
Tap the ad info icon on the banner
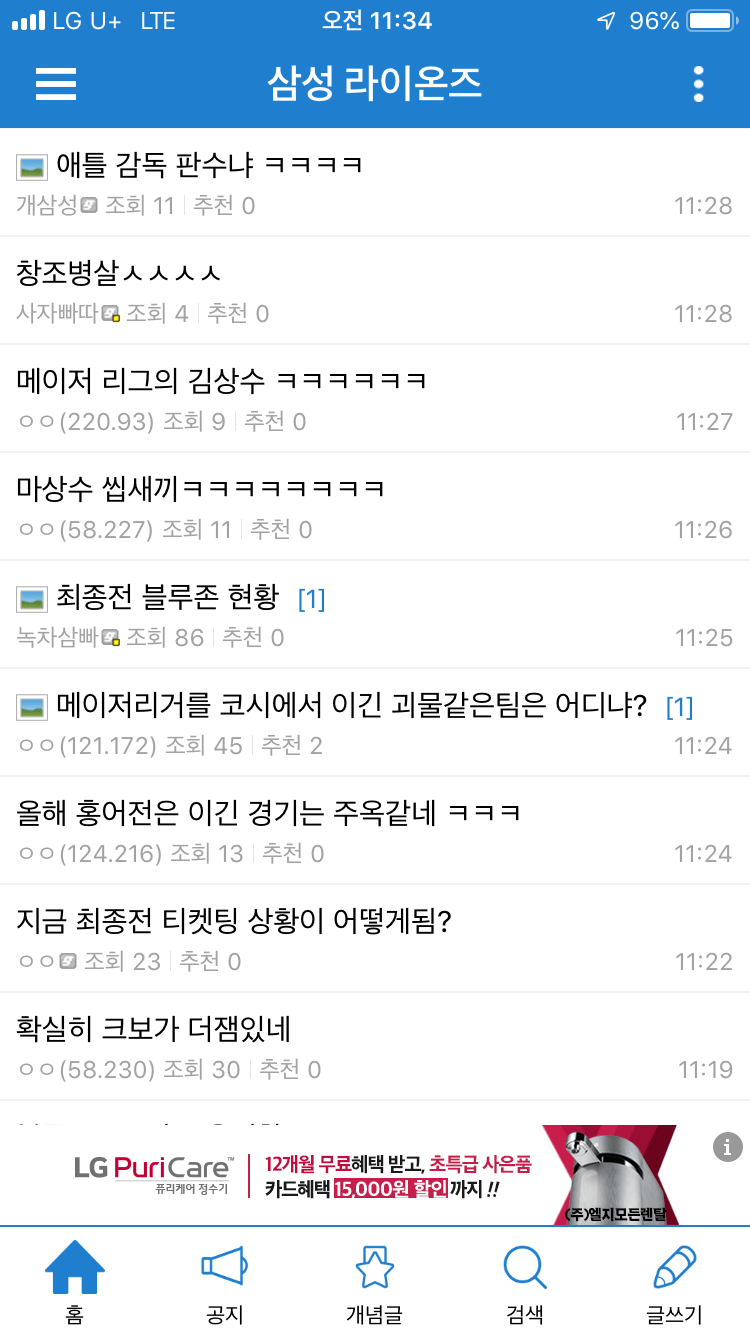coord(727,1147)
